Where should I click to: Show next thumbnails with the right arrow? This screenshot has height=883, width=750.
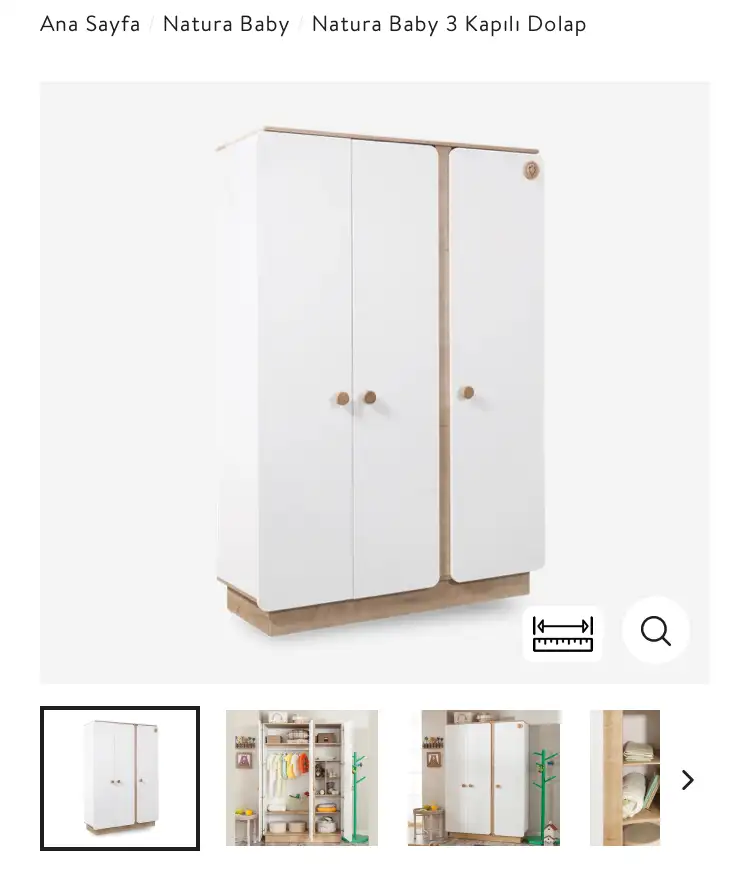(688, 780)
